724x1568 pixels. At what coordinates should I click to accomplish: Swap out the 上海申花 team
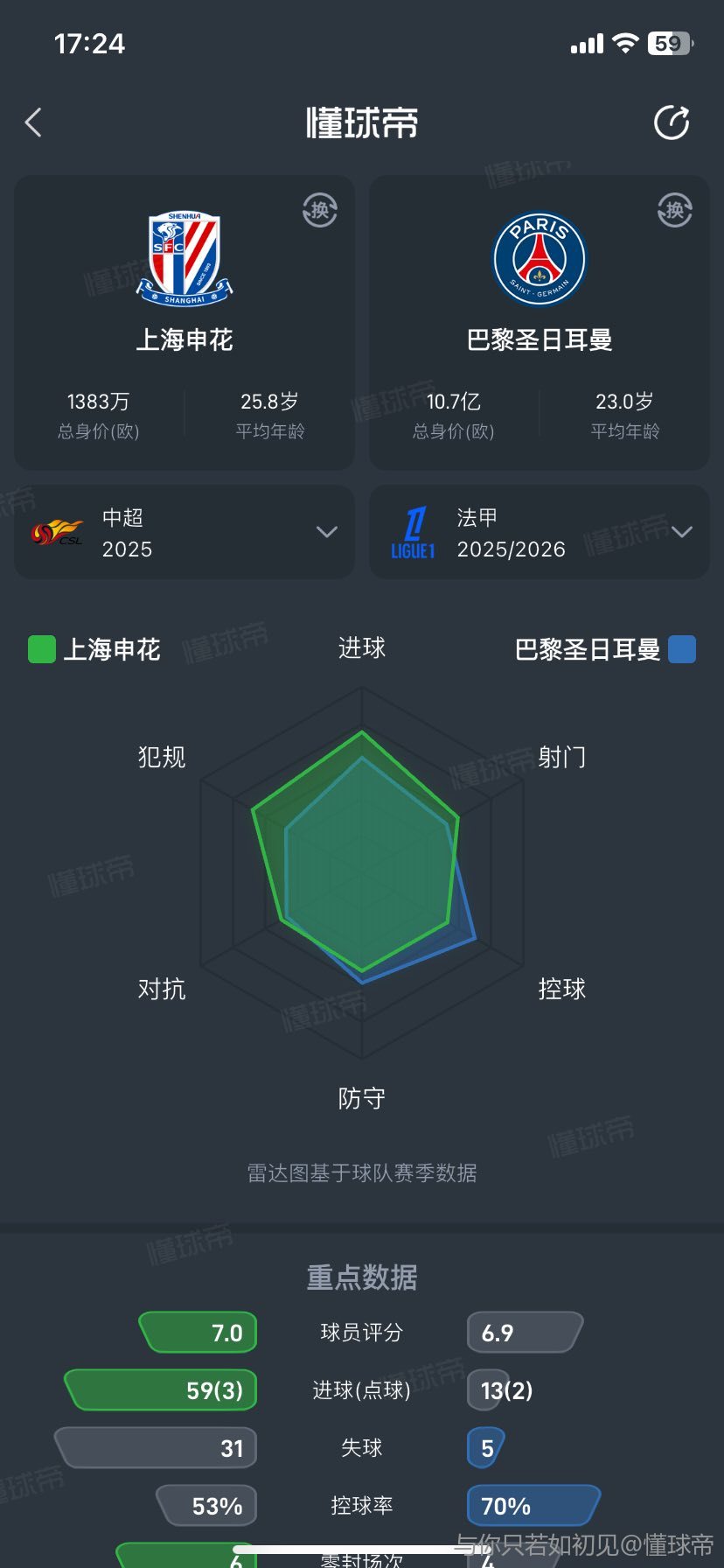tap(320, 210)
